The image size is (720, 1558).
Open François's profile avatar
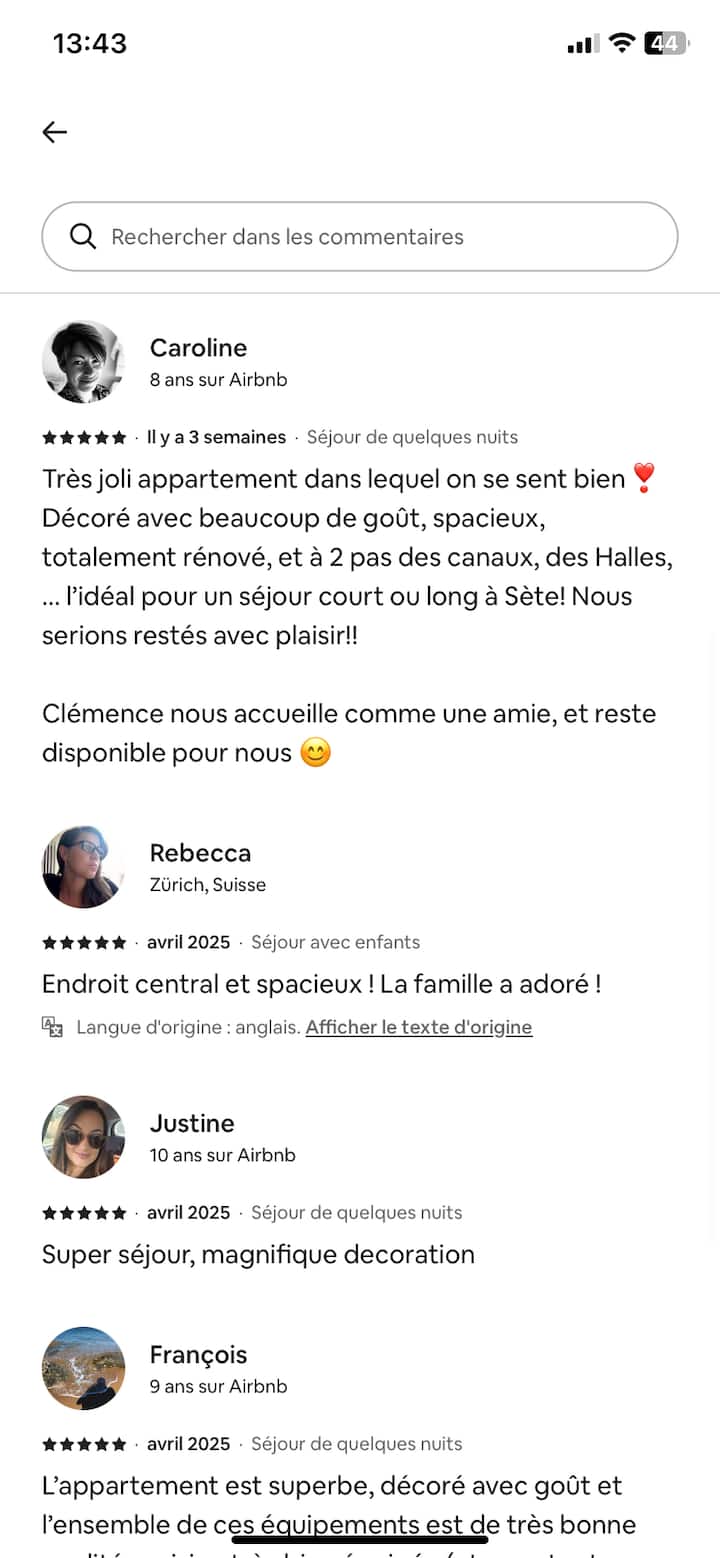coord(83,1368)
